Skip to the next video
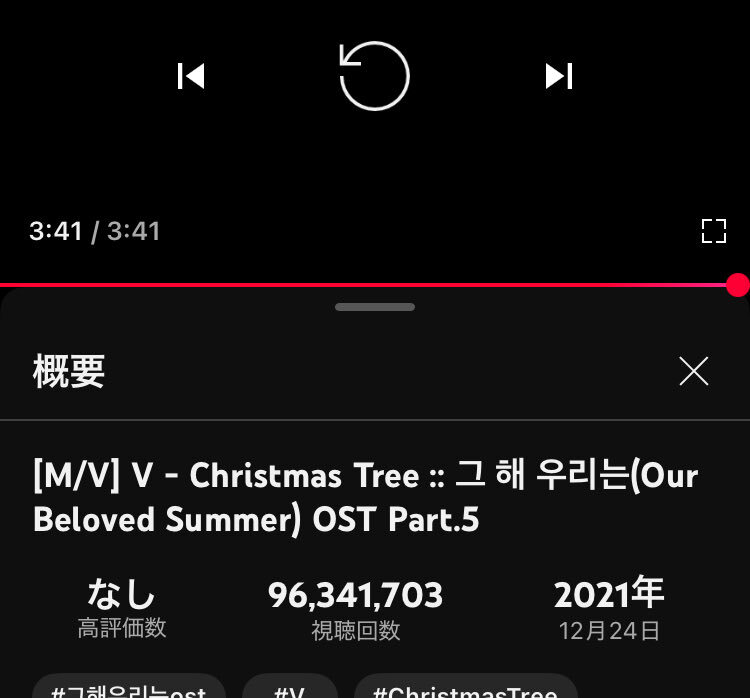750x698 pixels. [x=559, y=76]
